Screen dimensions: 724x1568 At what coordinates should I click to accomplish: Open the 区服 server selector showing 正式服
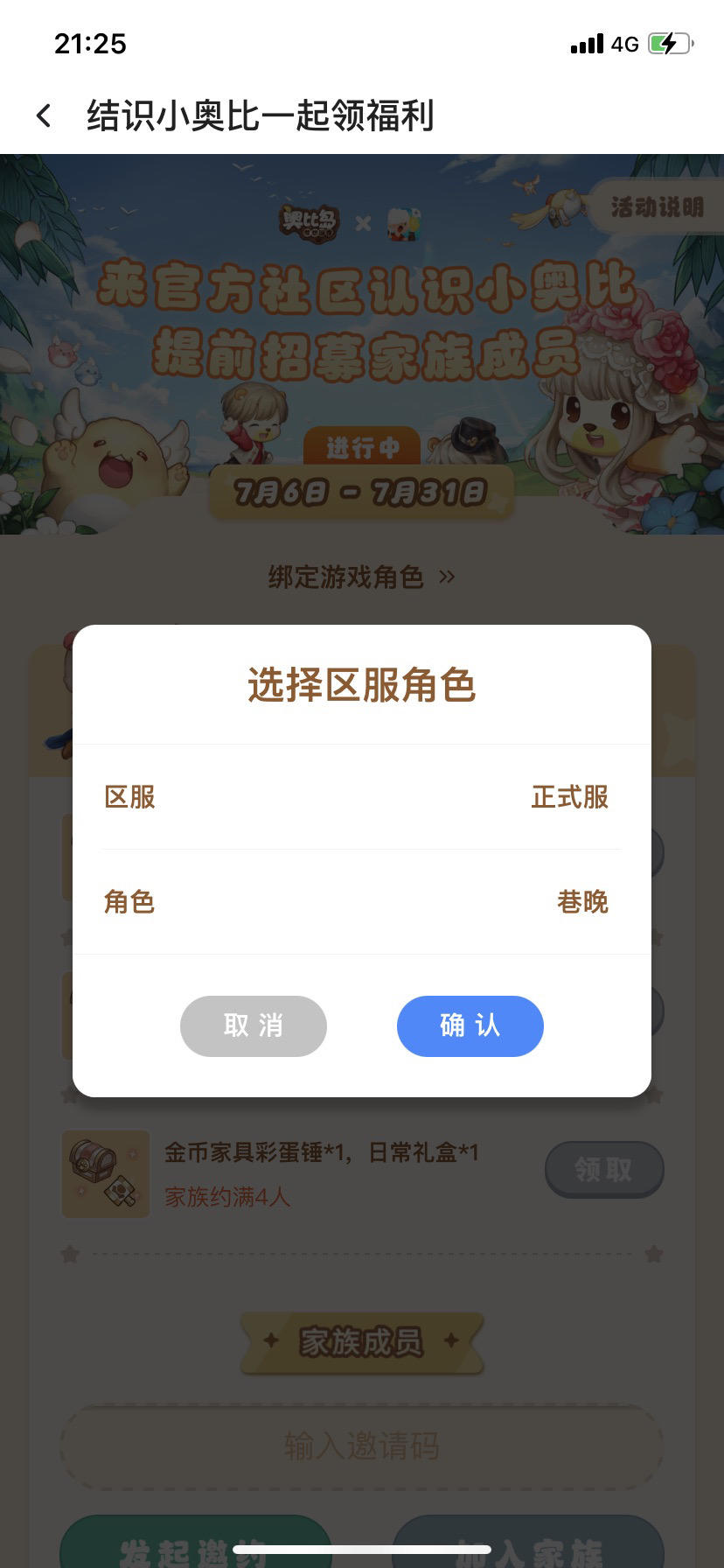coord(568,798)
